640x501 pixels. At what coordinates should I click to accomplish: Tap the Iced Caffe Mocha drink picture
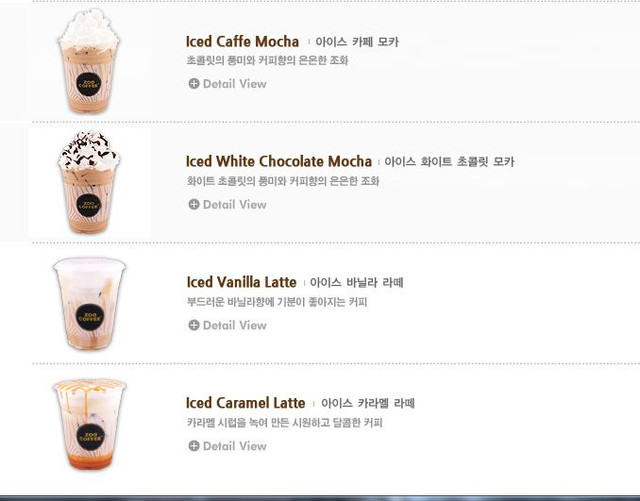(x=90, y=62)
